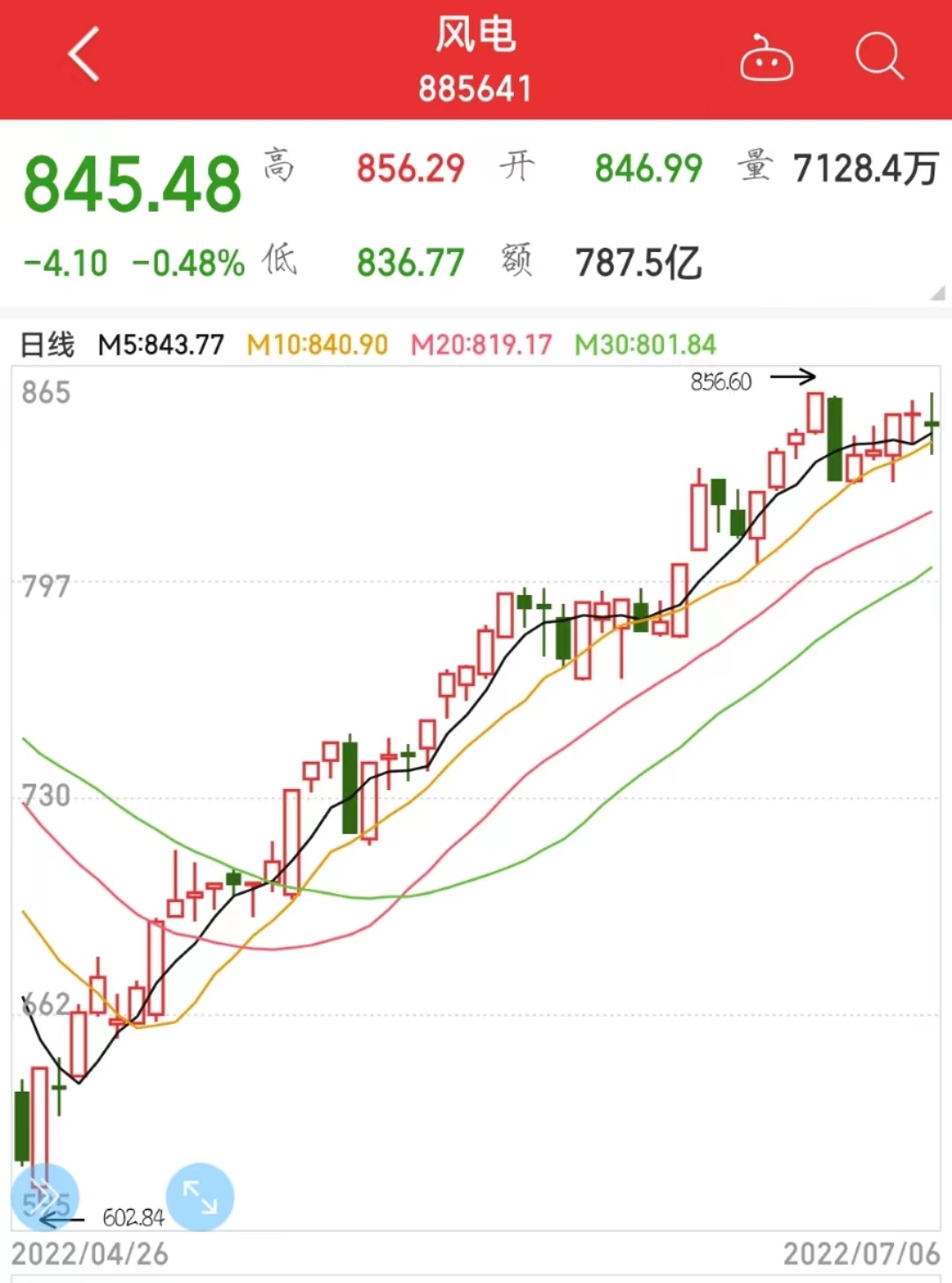Tap the back arrow to return
This screenshot has width=952, height=1283.
pos(82,55)
